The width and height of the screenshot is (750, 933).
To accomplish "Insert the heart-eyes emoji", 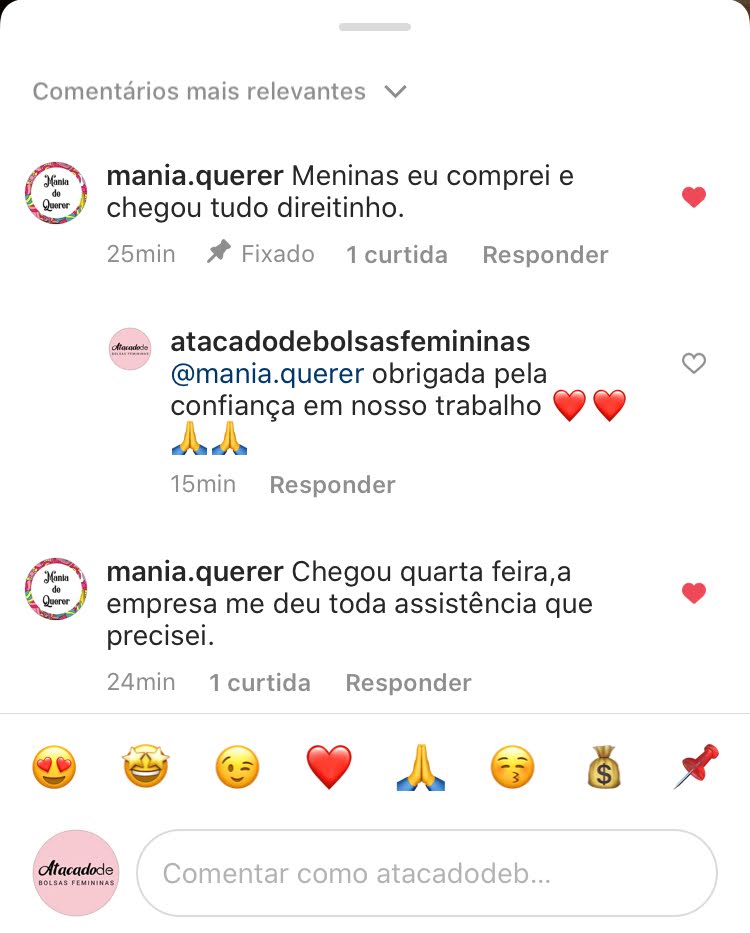I will (x=54, y=766).
